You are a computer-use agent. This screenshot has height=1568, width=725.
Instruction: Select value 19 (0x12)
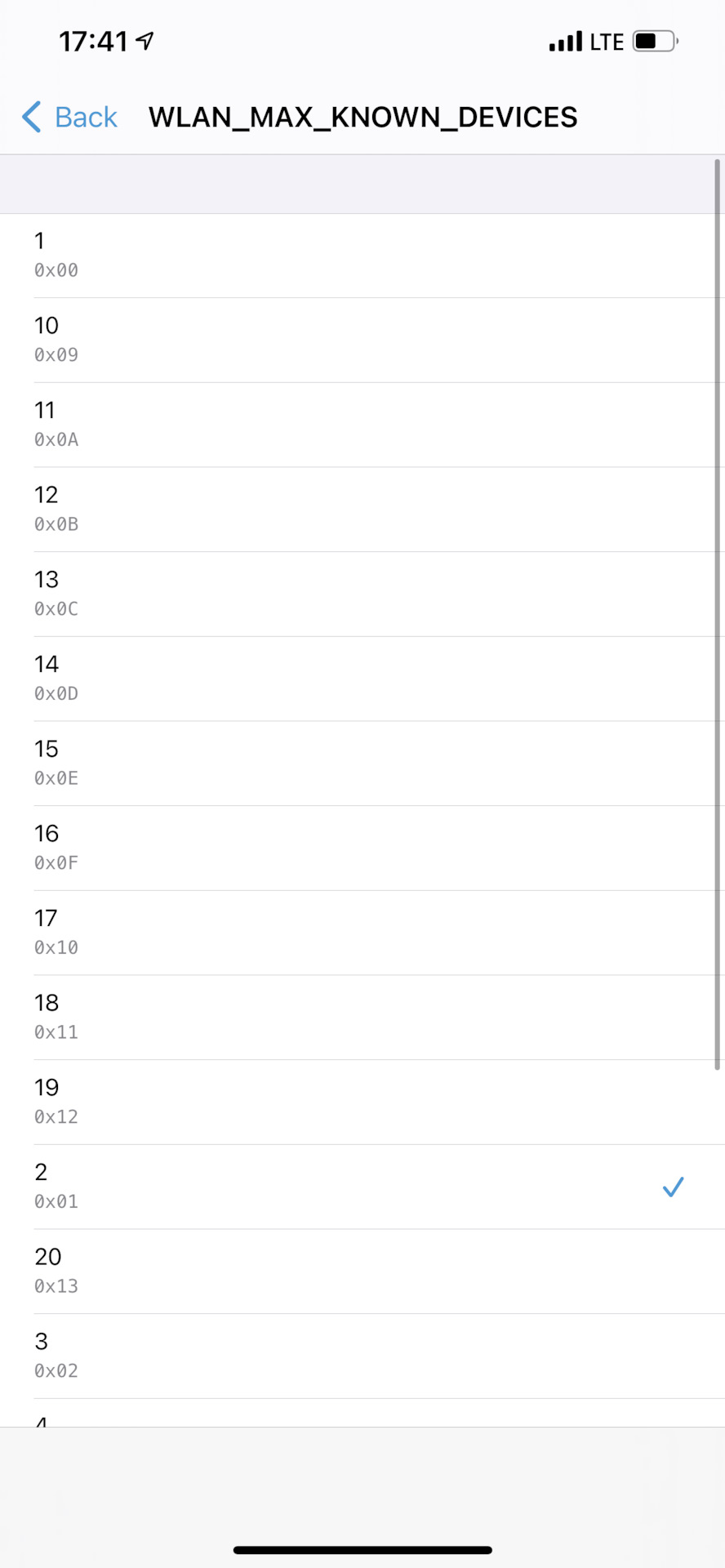362,1102
